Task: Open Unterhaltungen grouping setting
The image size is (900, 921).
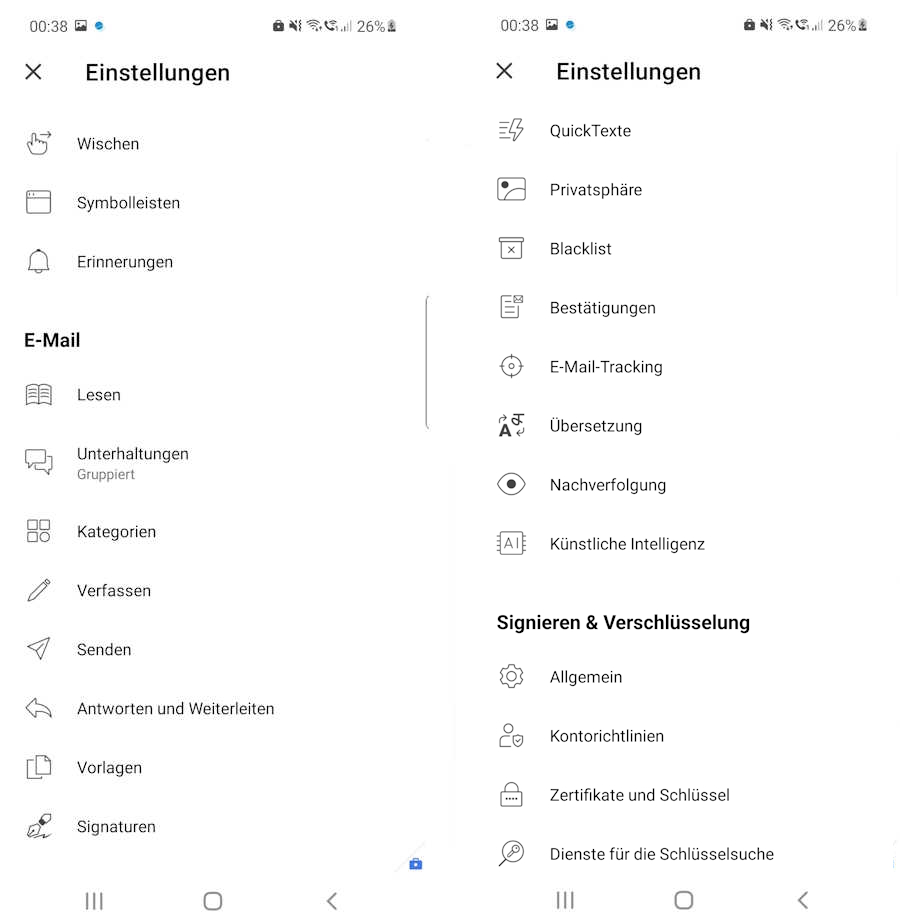Action: pos(132,462)
